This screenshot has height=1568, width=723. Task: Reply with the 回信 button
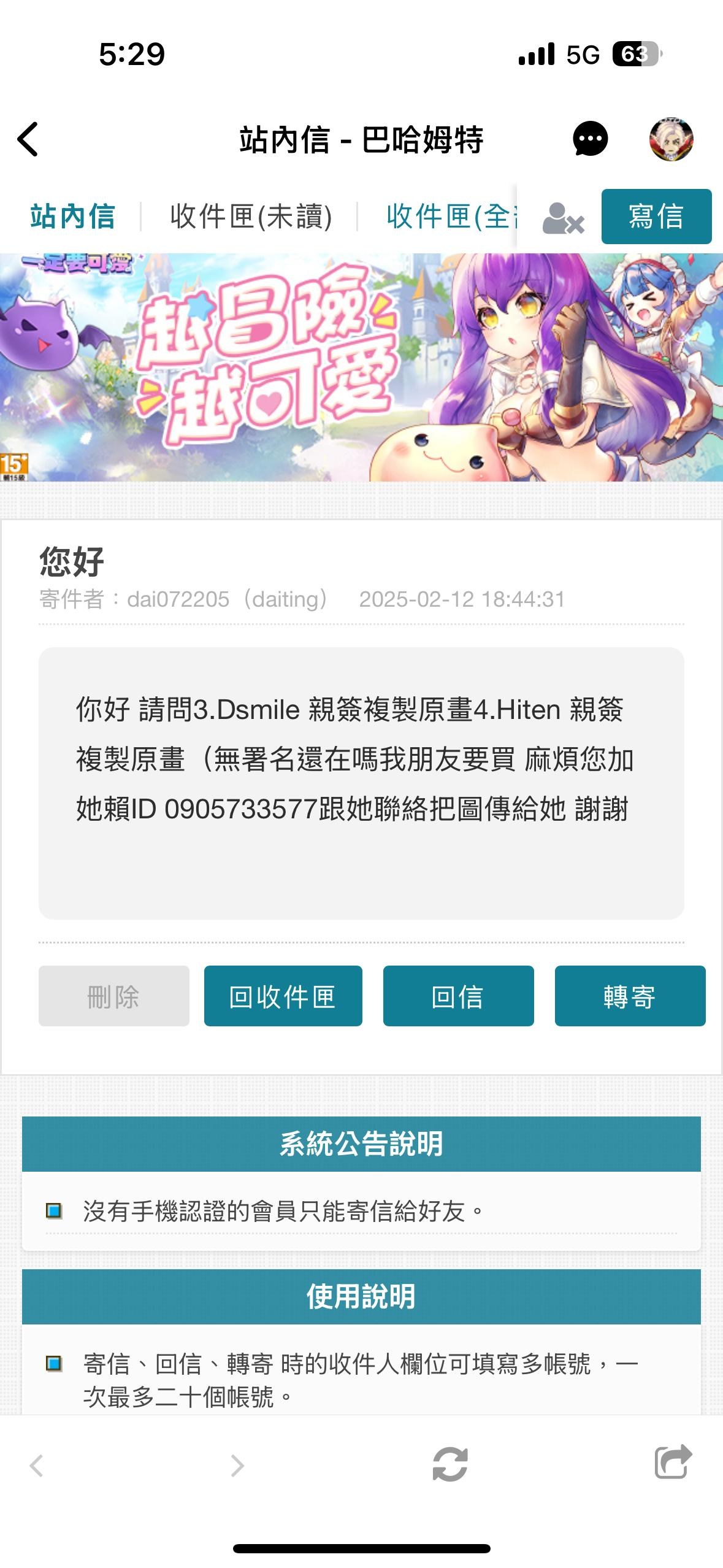click(x=459, y=996)
